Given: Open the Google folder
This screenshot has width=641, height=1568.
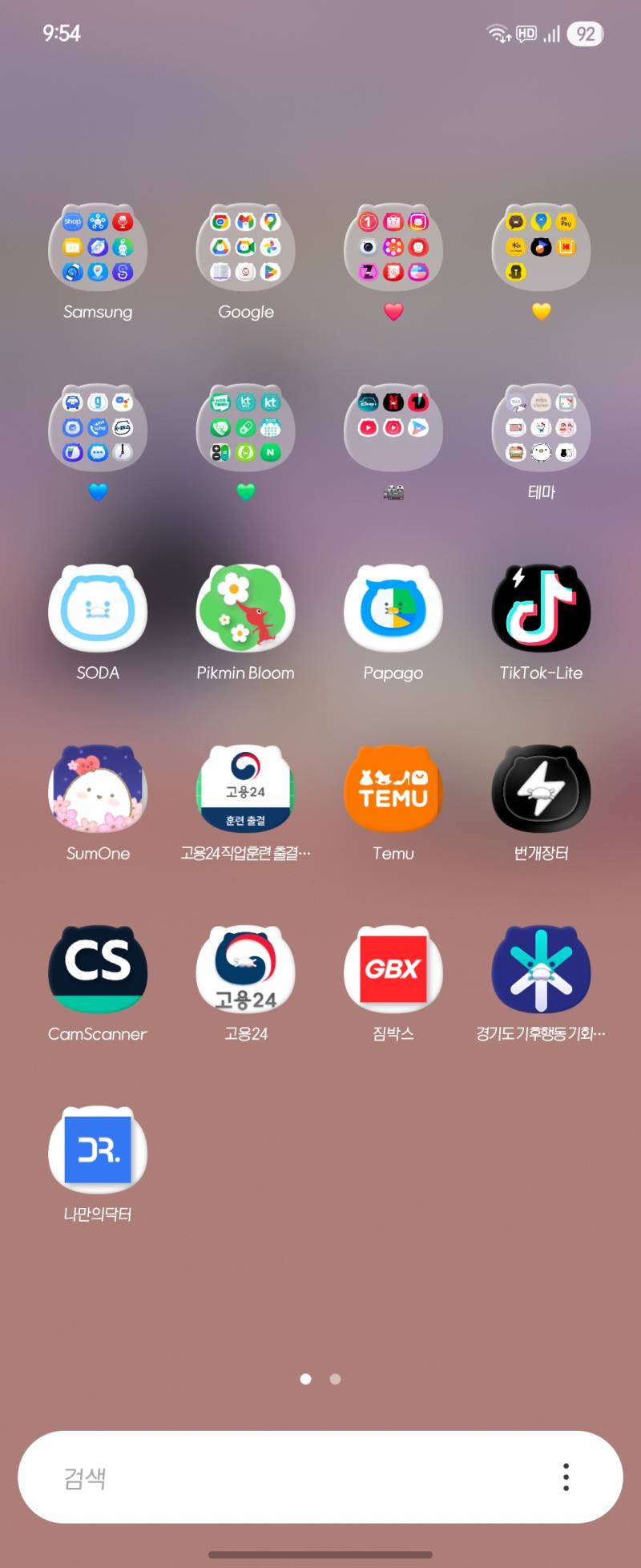Looking at the screenshot, I should [x=245, y=247].
